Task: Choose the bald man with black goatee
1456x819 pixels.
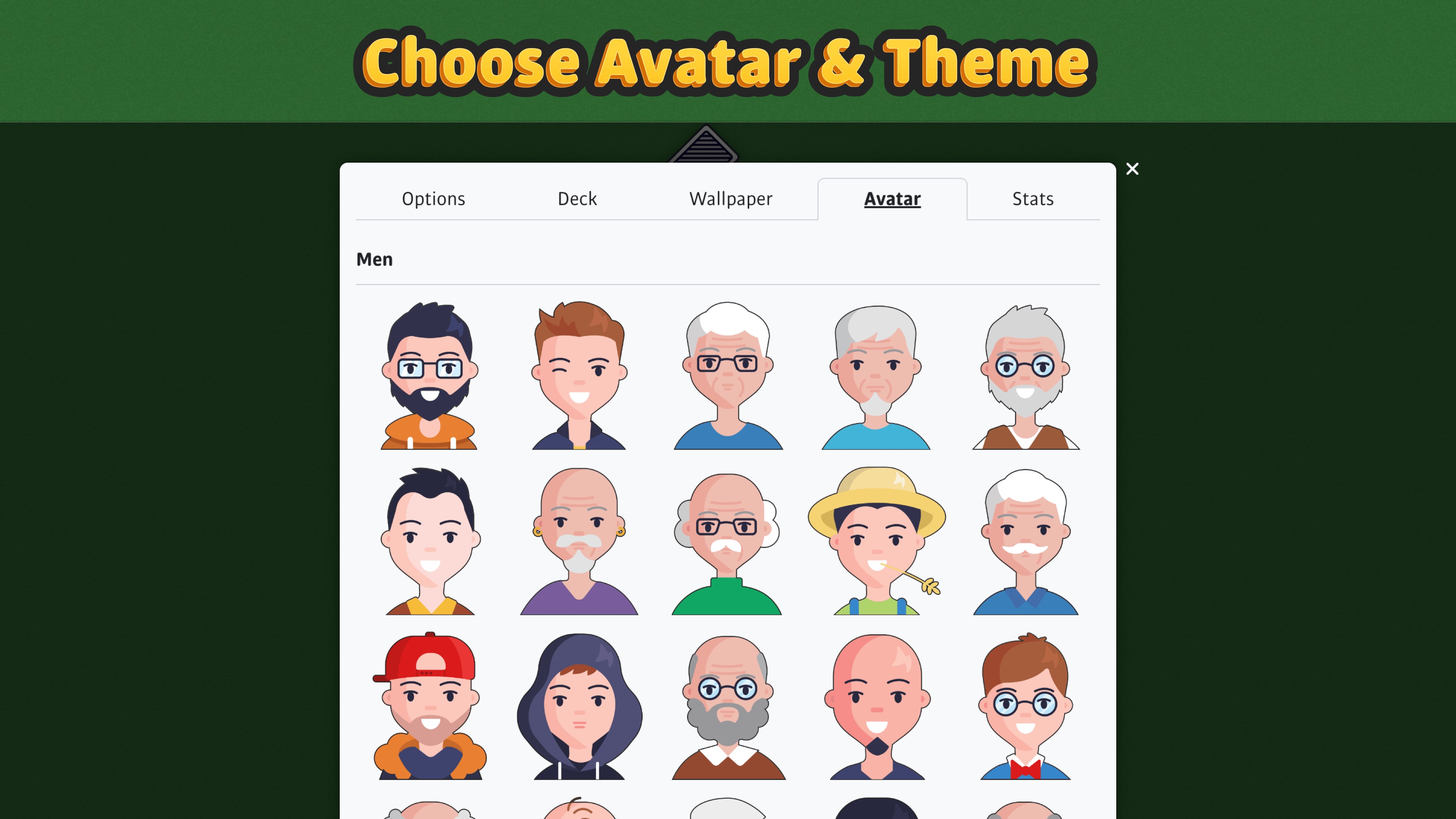Action: 877,706
